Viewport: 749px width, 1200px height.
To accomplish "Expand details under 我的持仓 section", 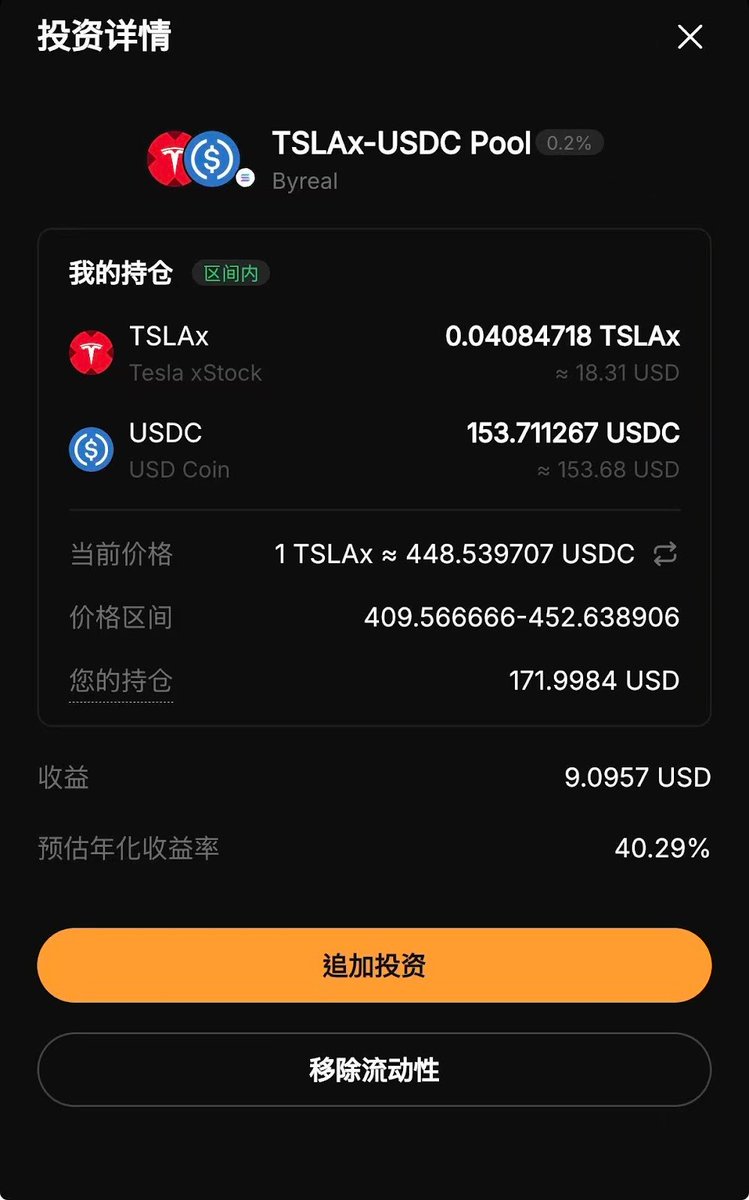I will click(x=121, y=272).
